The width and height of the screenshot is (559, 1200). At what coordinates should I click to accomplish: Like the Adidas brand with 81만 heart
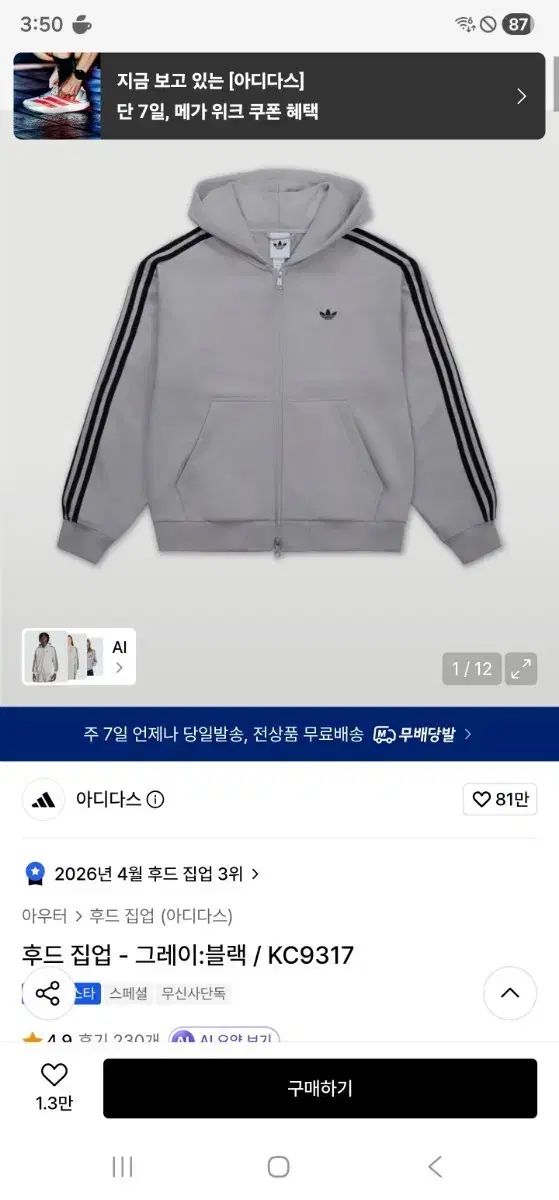(x=500, y=799)
